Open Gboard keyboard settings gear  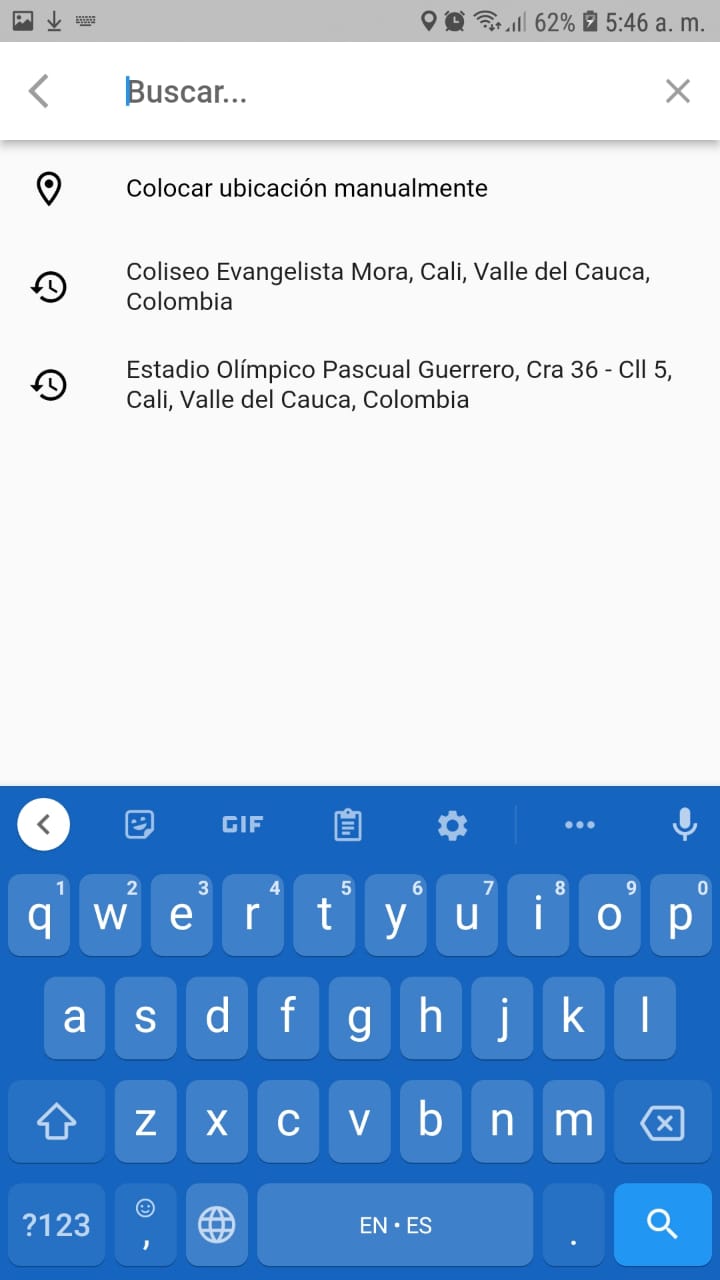[452, 824]
